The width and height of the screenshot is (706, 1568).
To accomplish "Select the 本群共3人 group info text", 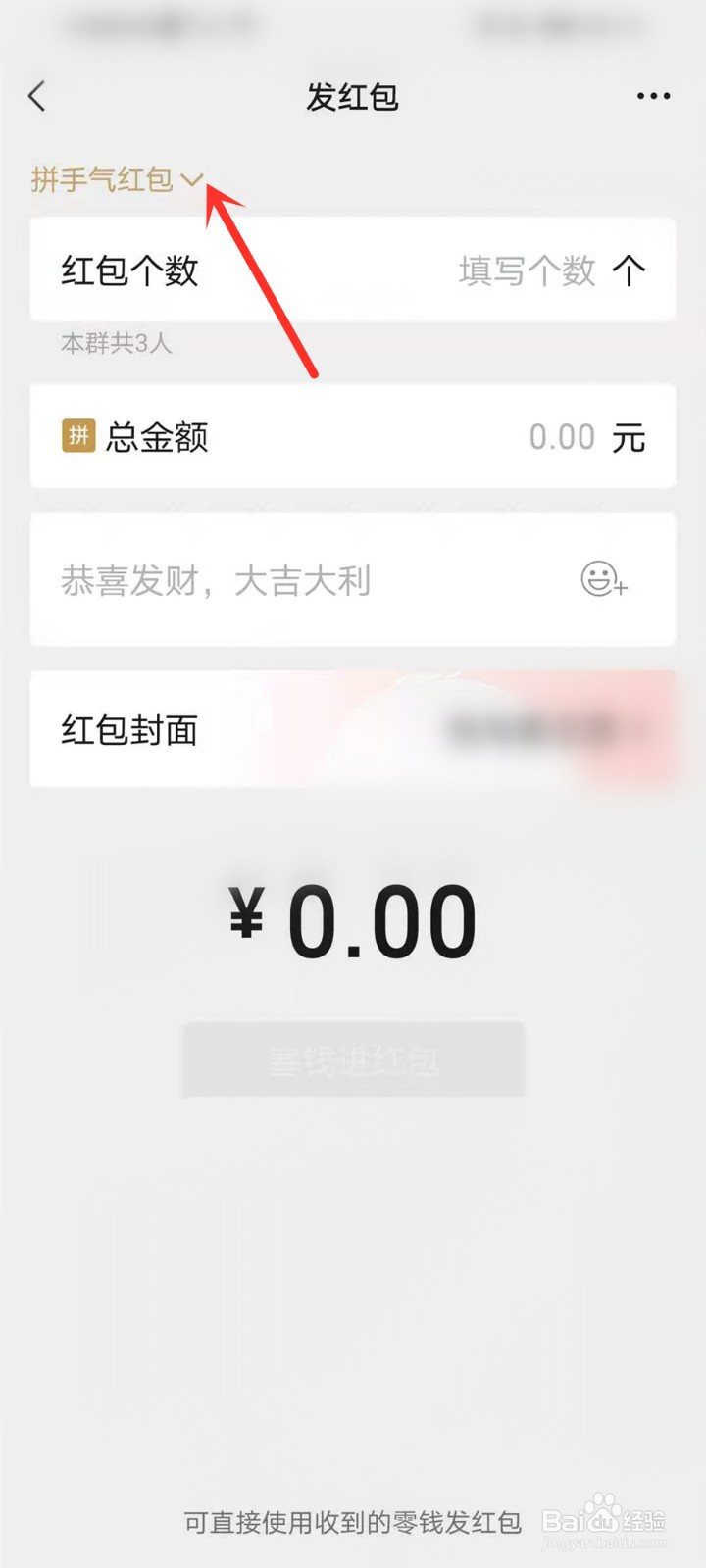I will [x=115, y=343].
